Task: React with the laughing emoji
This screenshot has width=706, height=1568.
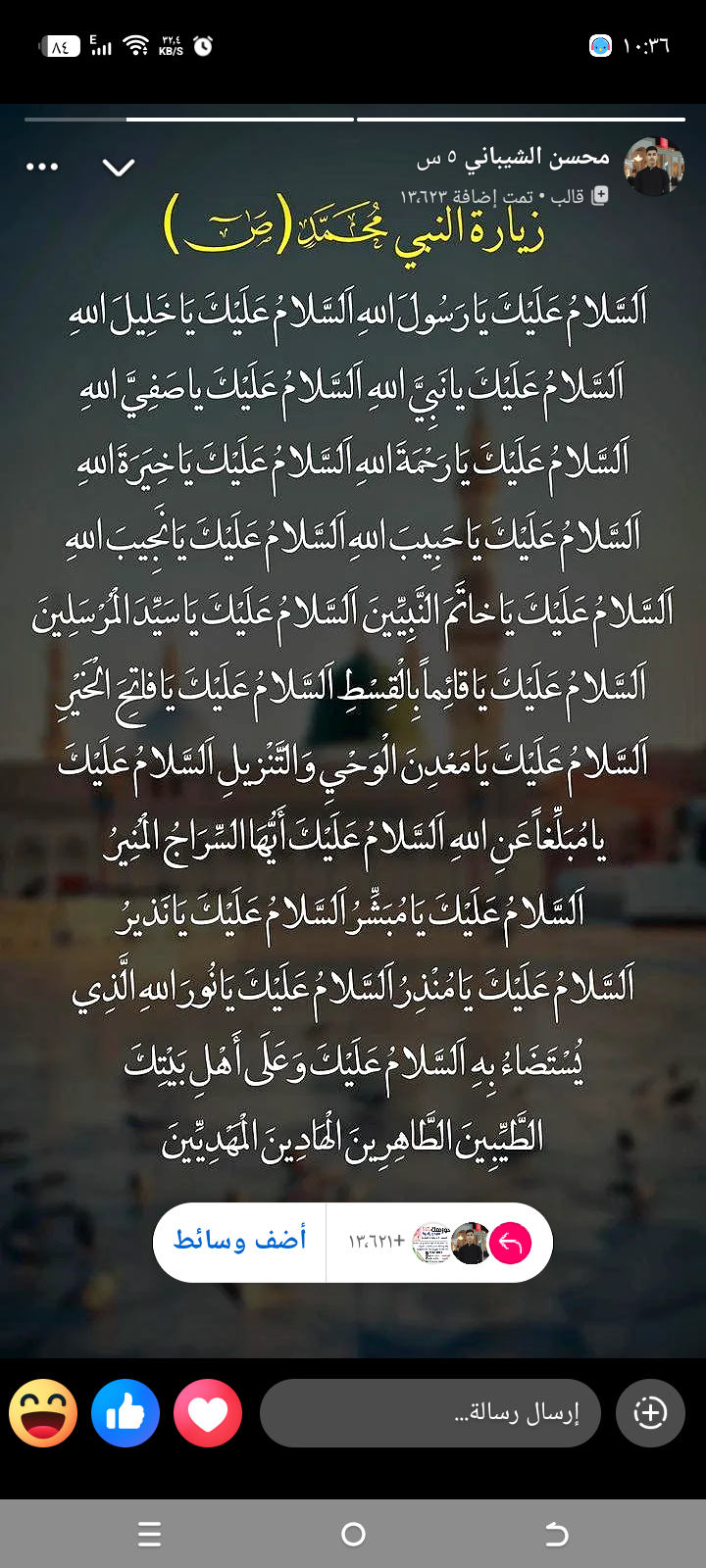Action: click(x=43, y=1413)
